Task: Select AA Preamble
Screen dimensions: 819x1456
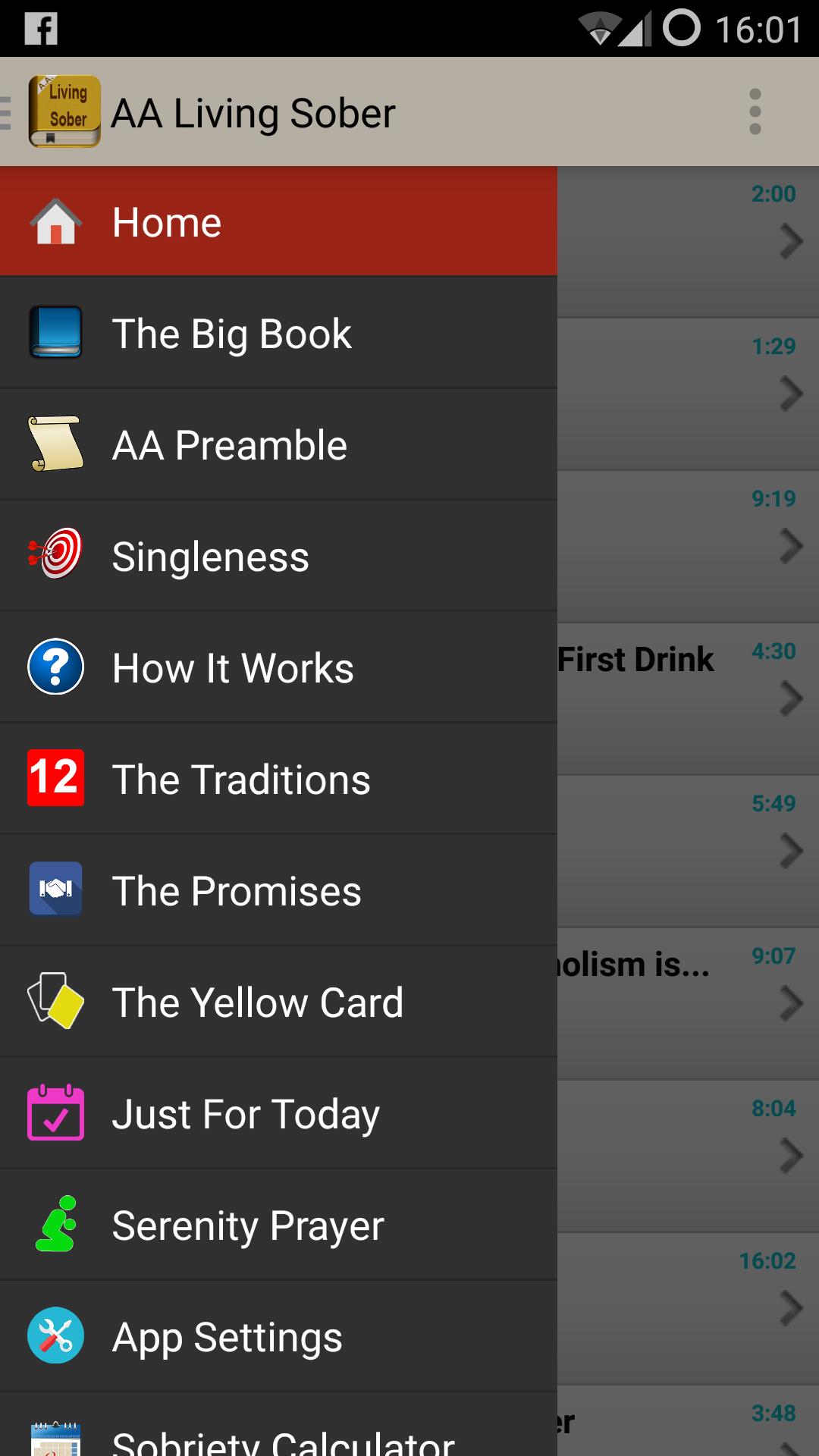Action: pyautogui.click(x=278, y=445)
